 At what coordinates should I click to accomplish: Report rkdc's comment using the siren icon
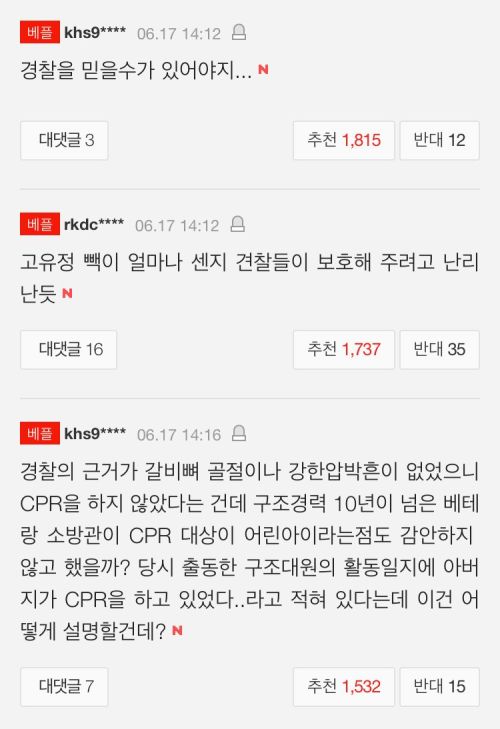point(238,224)
